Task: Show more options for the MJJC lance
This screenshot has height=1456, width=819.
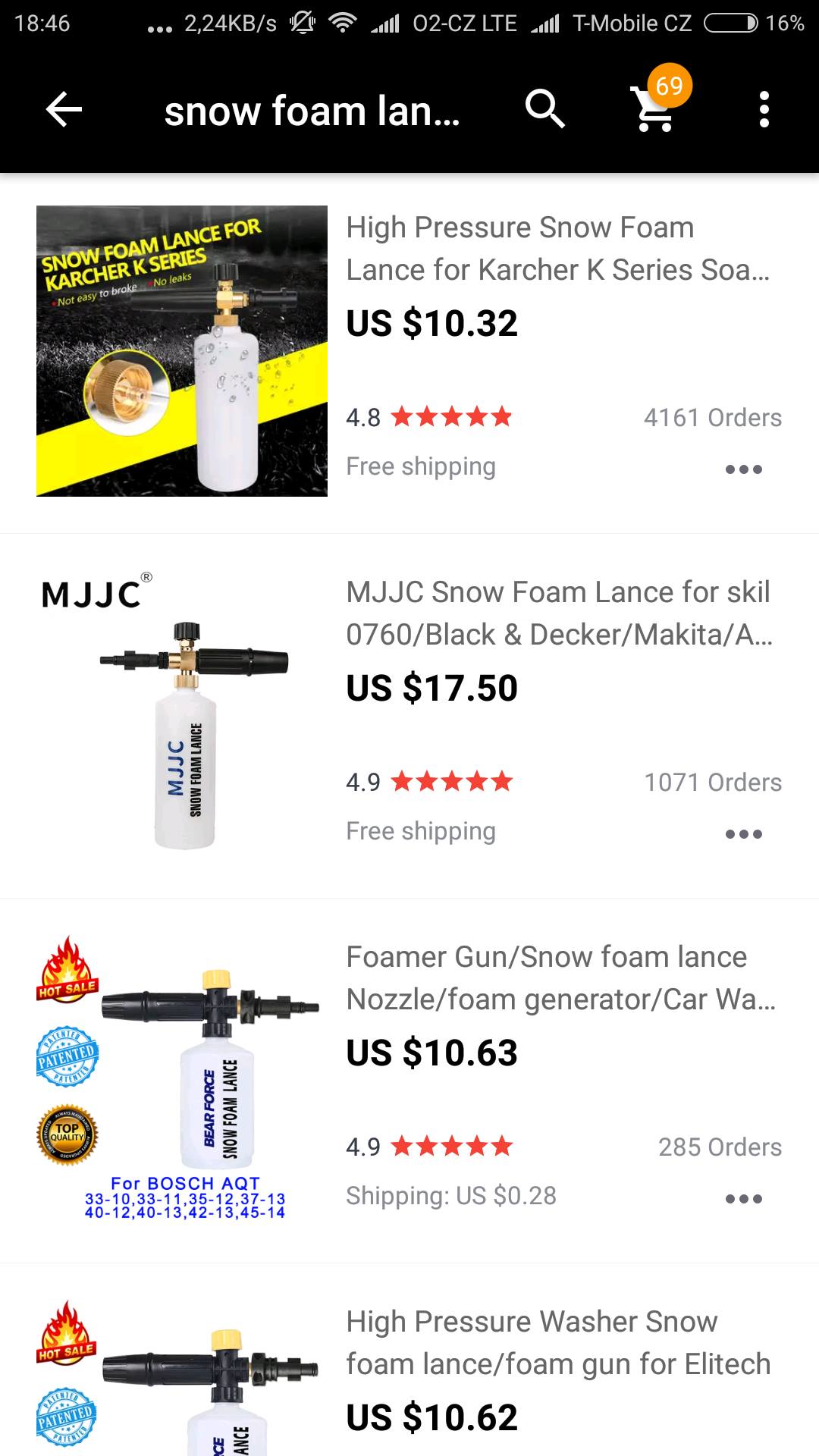Action: pyautogui.click(x=743, y=834)
